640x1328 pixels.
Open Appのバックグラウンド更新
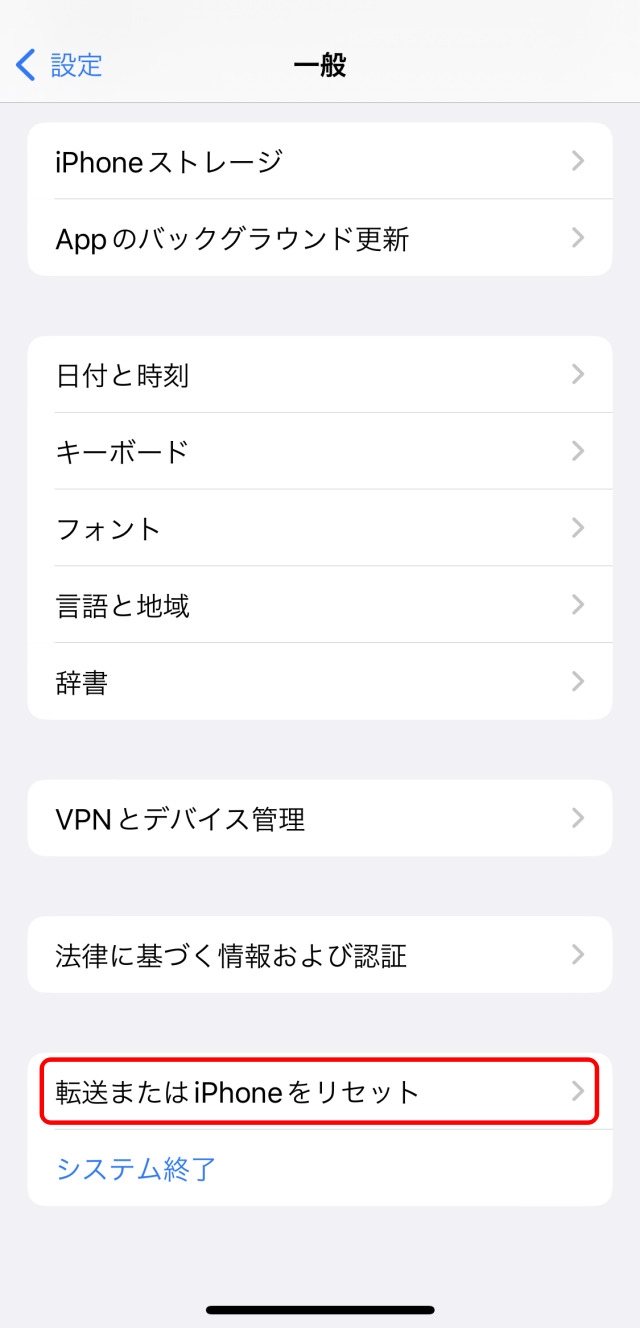[319, 238]
